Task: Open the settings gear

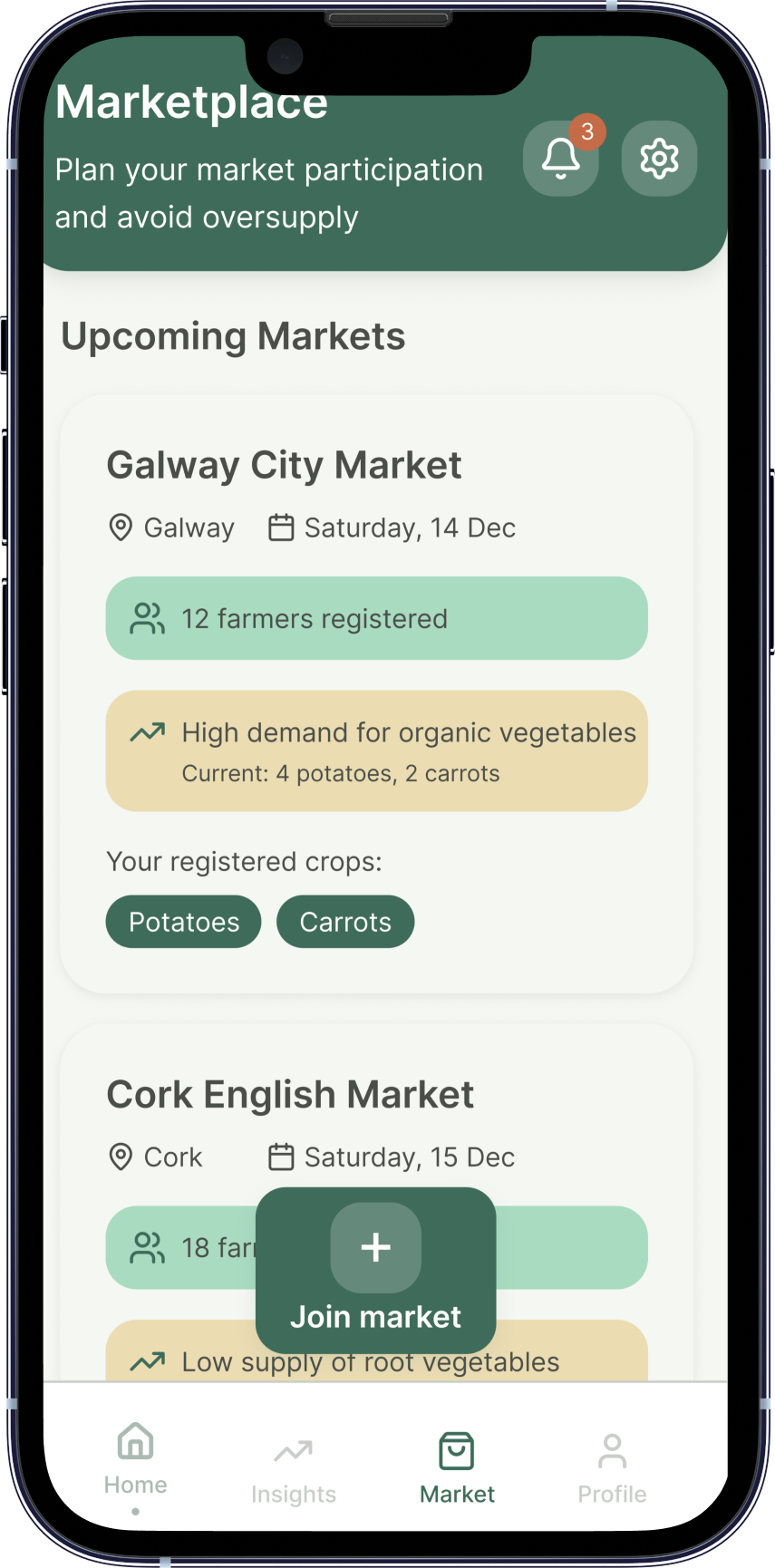Action: click(659, 159)
